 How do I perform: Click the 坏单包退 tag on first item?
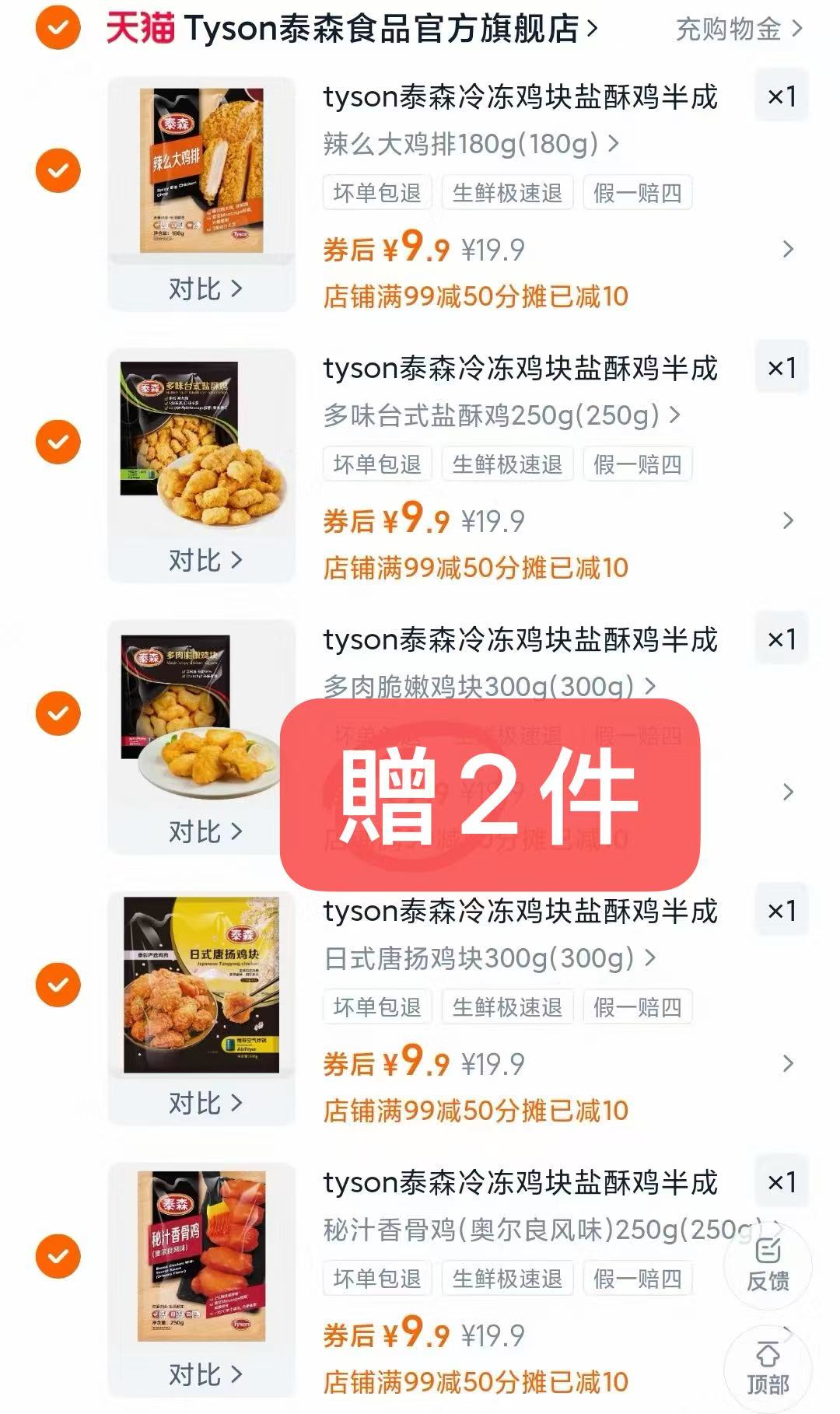point(376,192)
